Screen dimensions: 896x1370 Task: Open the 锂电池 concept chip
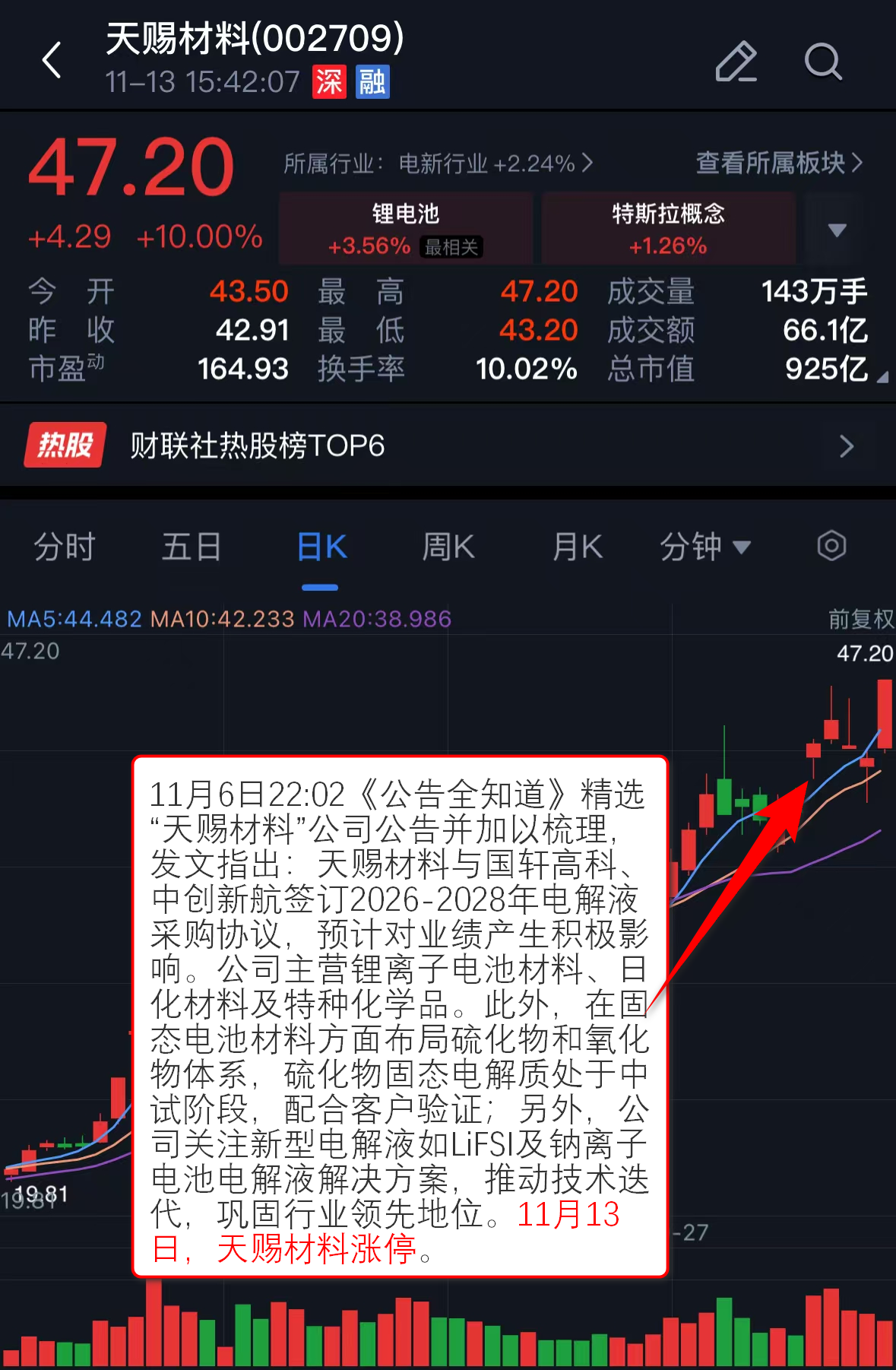pos(406,228)
